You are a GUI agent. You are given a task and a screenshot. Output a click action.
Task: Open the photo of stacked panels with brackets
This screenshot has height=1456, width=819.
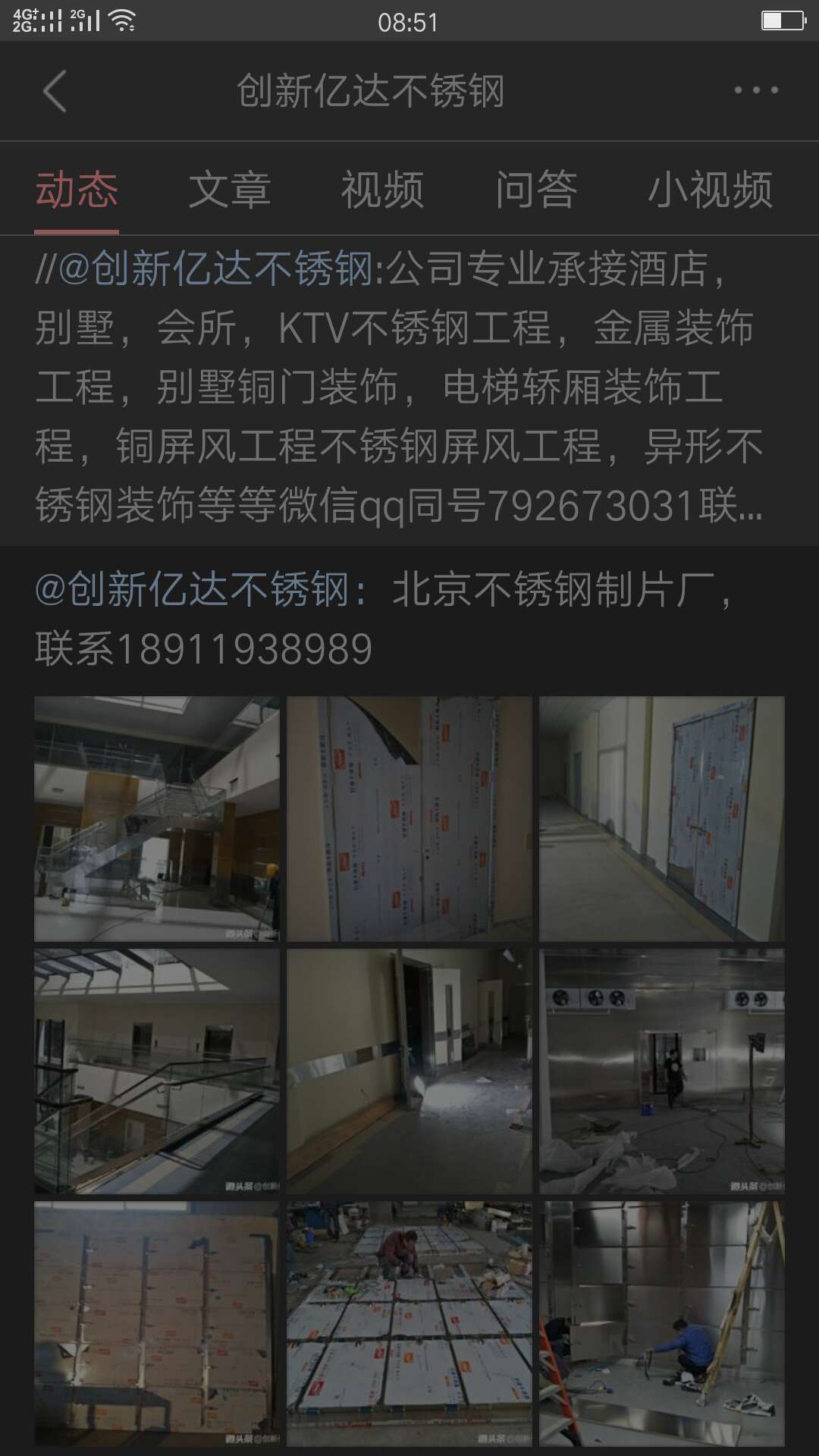pos(157,1323)
